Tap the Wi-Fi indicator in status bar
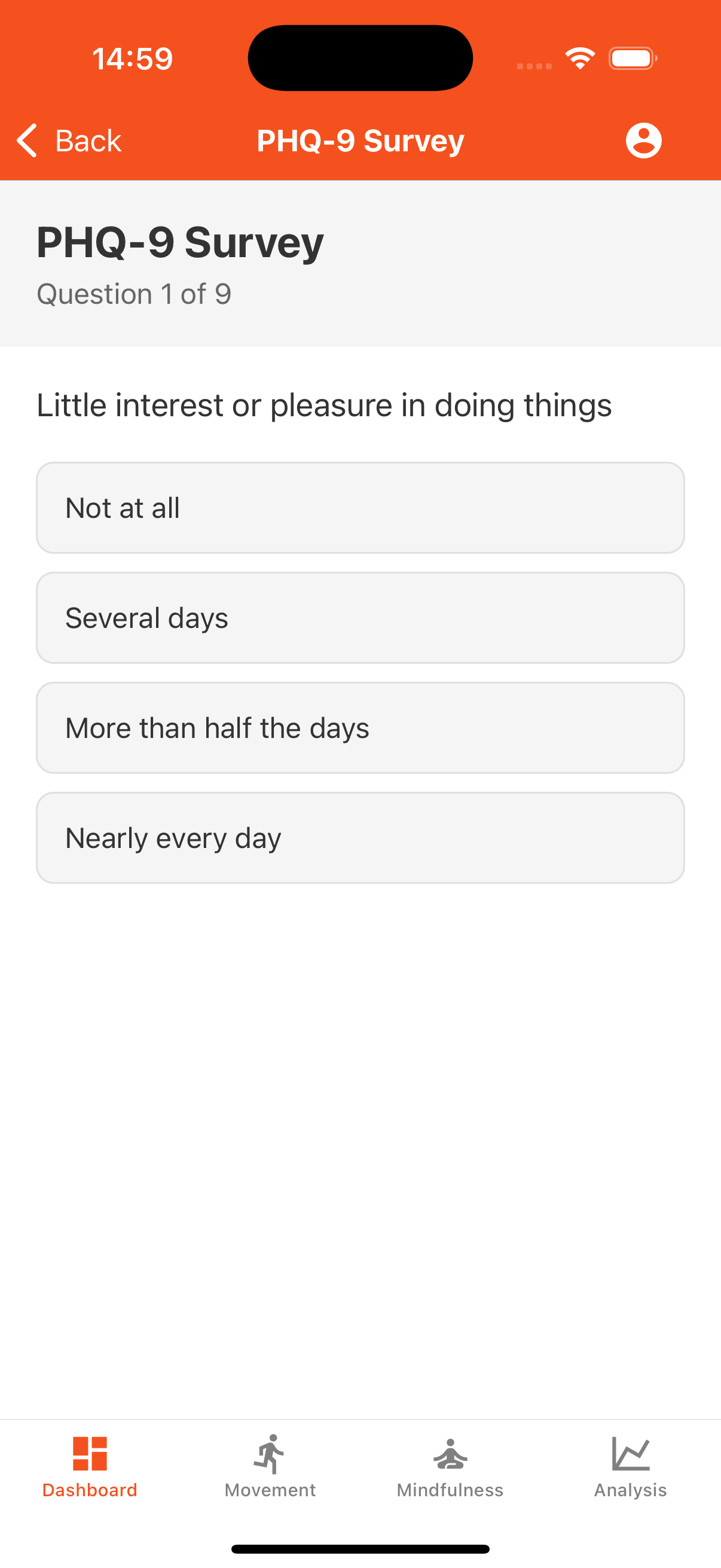The height and width of the screenshot is (1568, 721). click(x=579, y=57)
